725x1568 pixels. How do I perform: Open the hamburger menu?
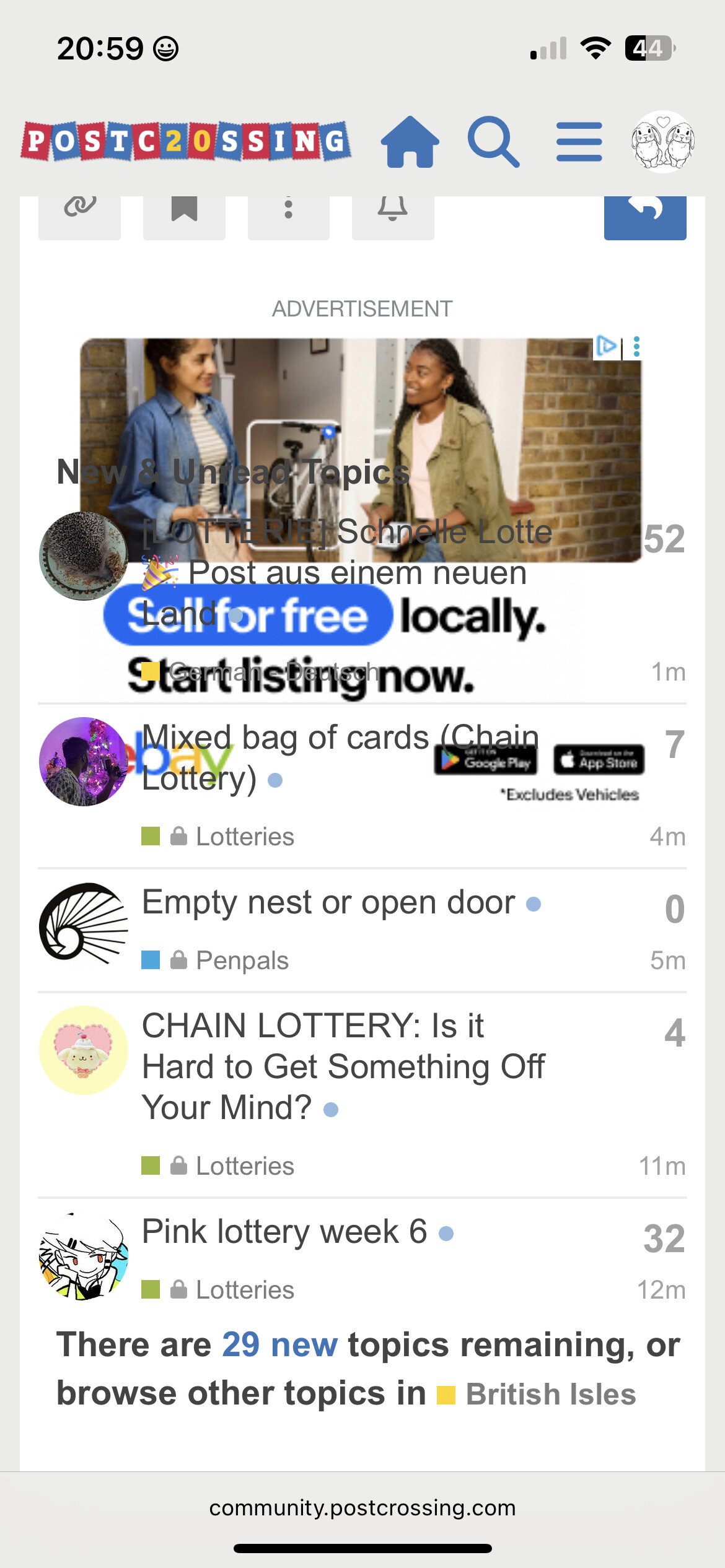(579, 142)
